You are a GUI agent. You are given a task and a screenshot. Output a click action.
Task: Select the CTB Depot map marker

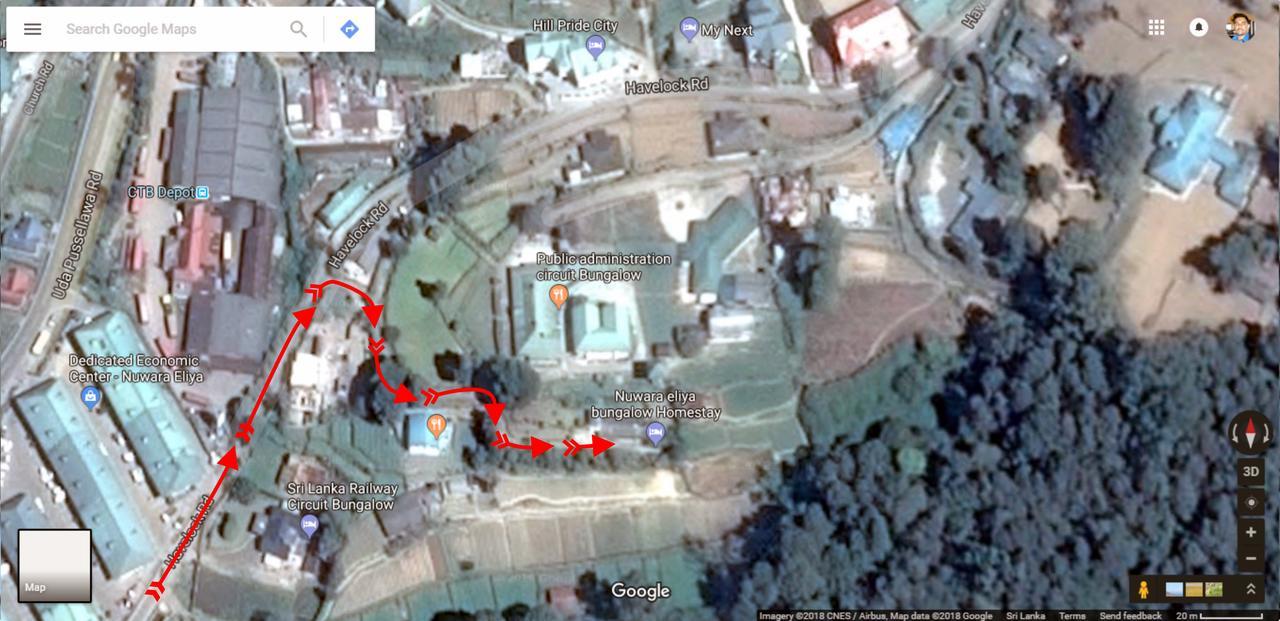pyautogui.click(x=203, y=191)
